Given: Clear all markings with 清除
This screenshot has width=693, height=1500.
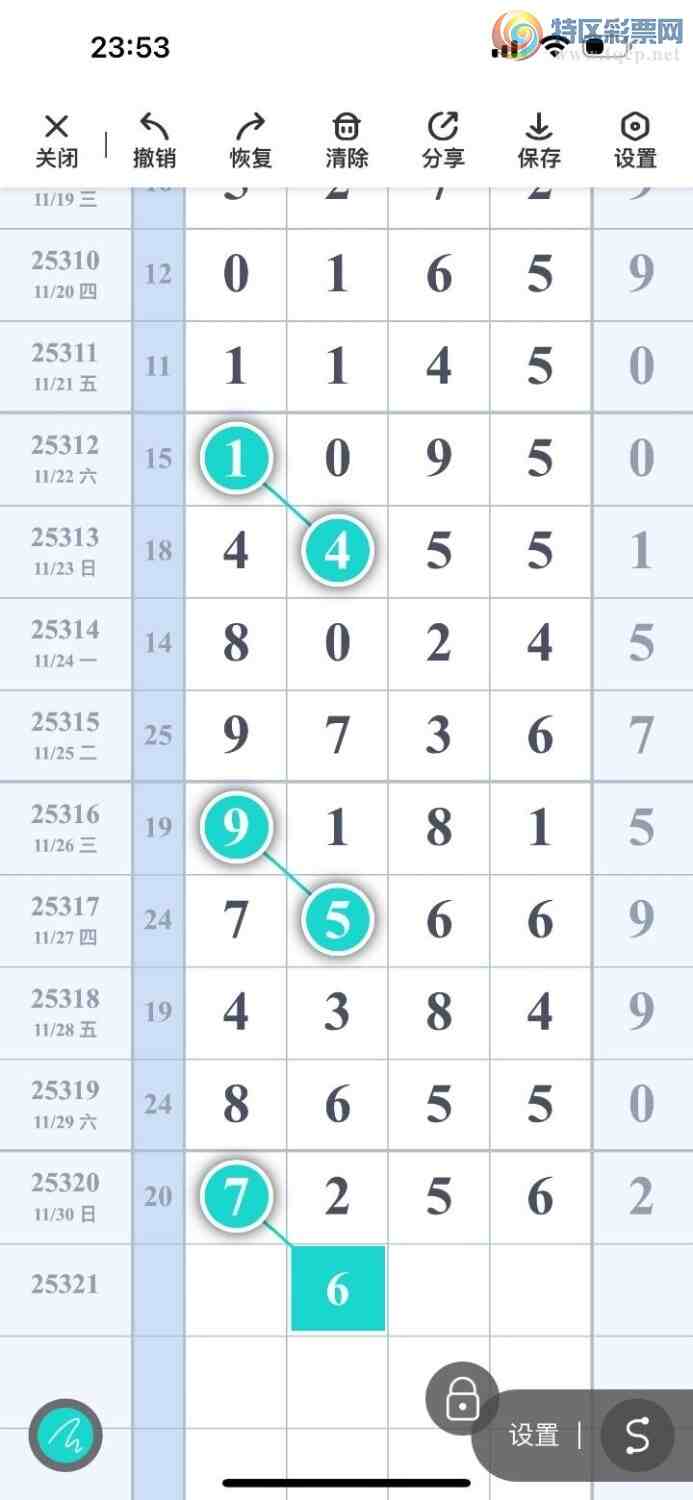Looking at the screenshot, I should [x=346, y=141].
